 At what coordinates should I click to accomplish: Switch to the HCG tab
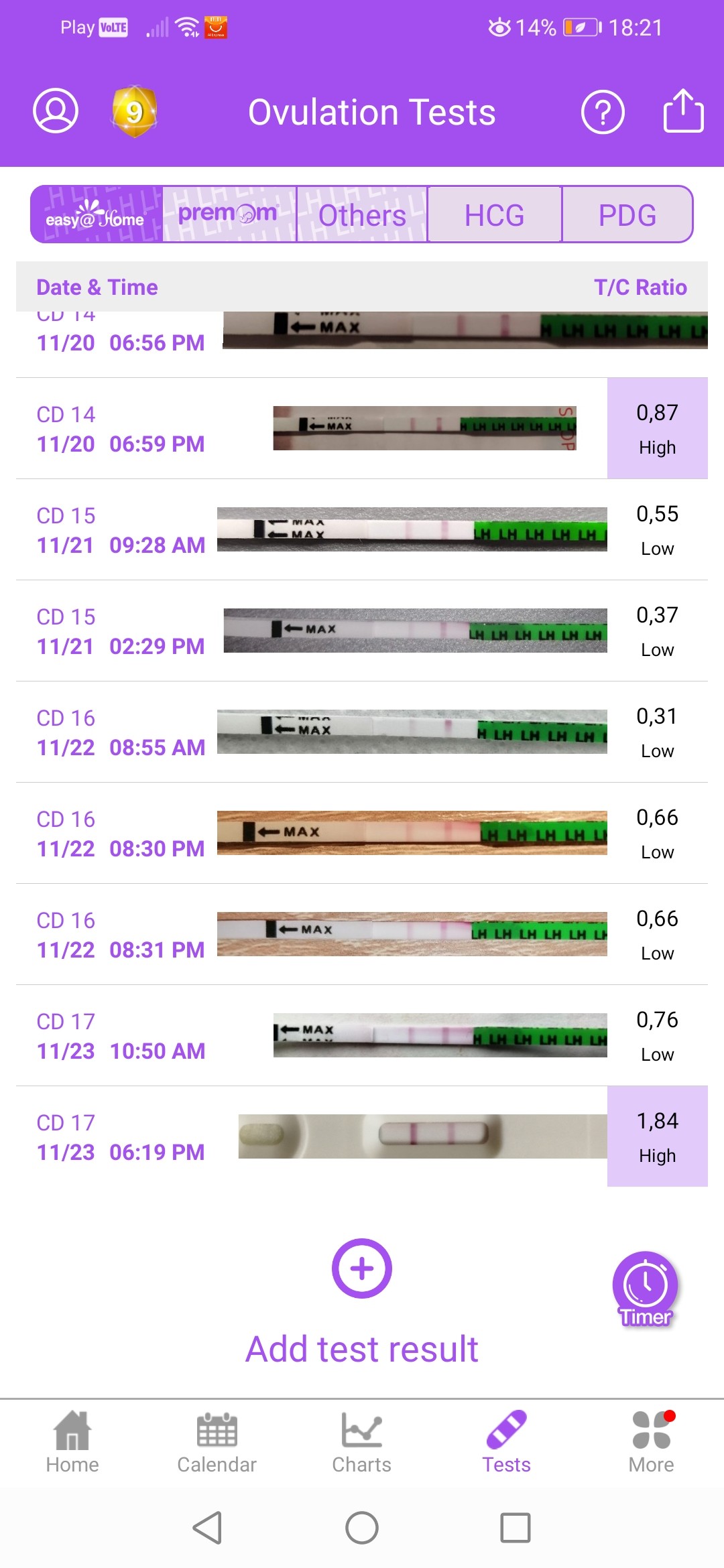(494, 215)
